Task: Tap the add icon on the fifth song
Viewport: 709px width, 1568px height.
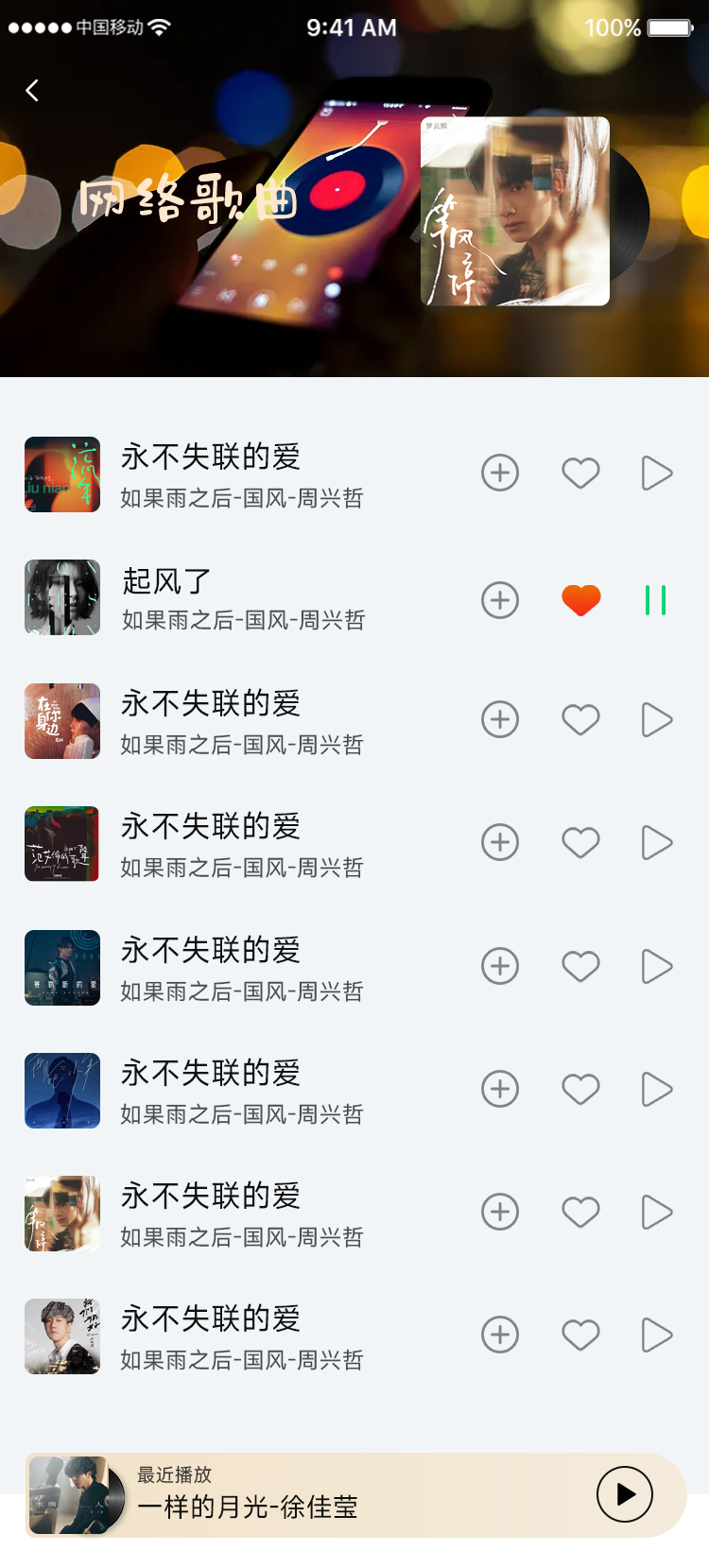Action: (500, 966)
